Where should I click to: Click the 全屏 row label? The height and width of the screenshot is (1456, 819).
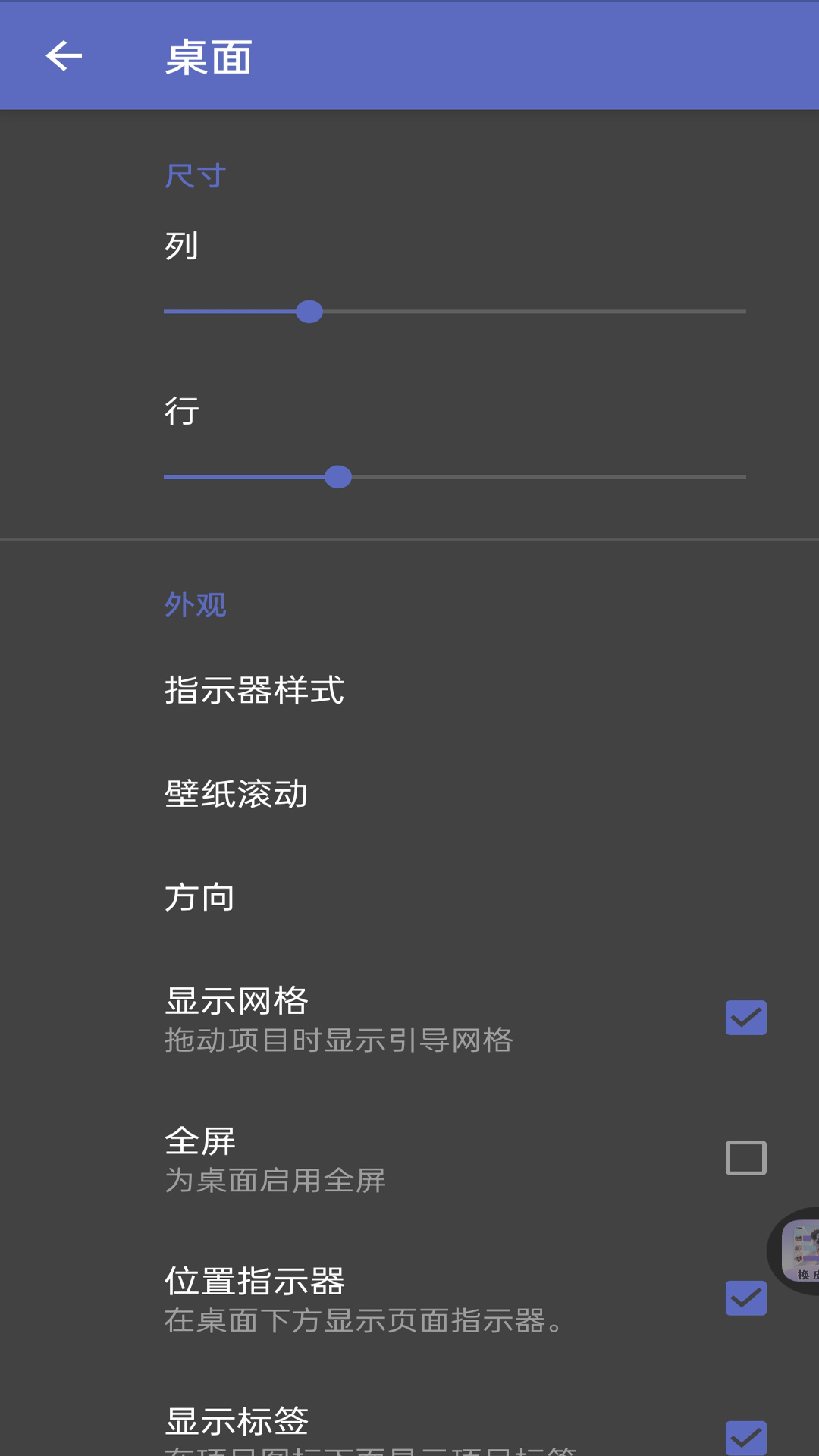click(x=199, y=1142)
